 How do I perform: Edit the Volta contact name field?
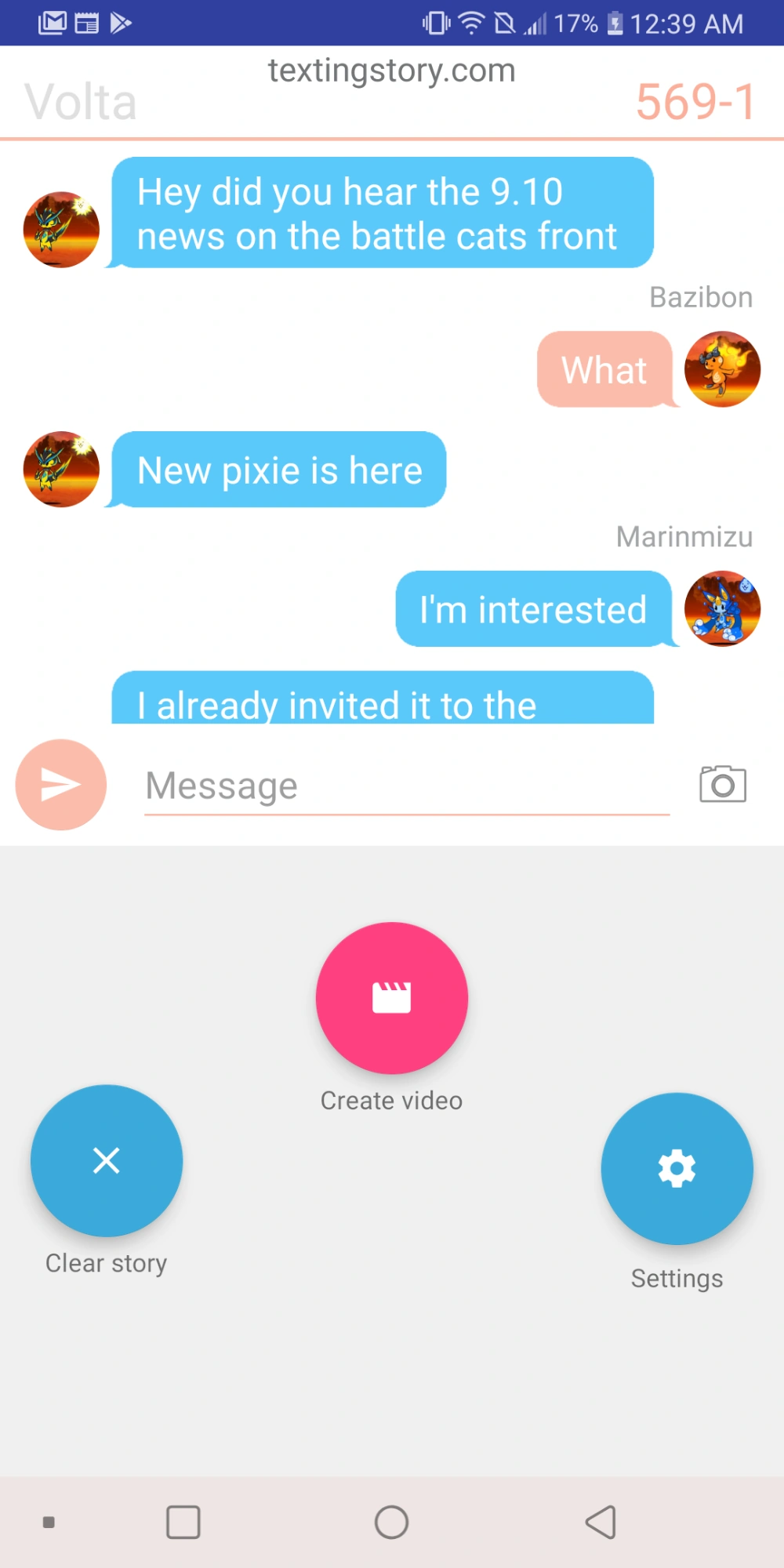coord(82,100)
